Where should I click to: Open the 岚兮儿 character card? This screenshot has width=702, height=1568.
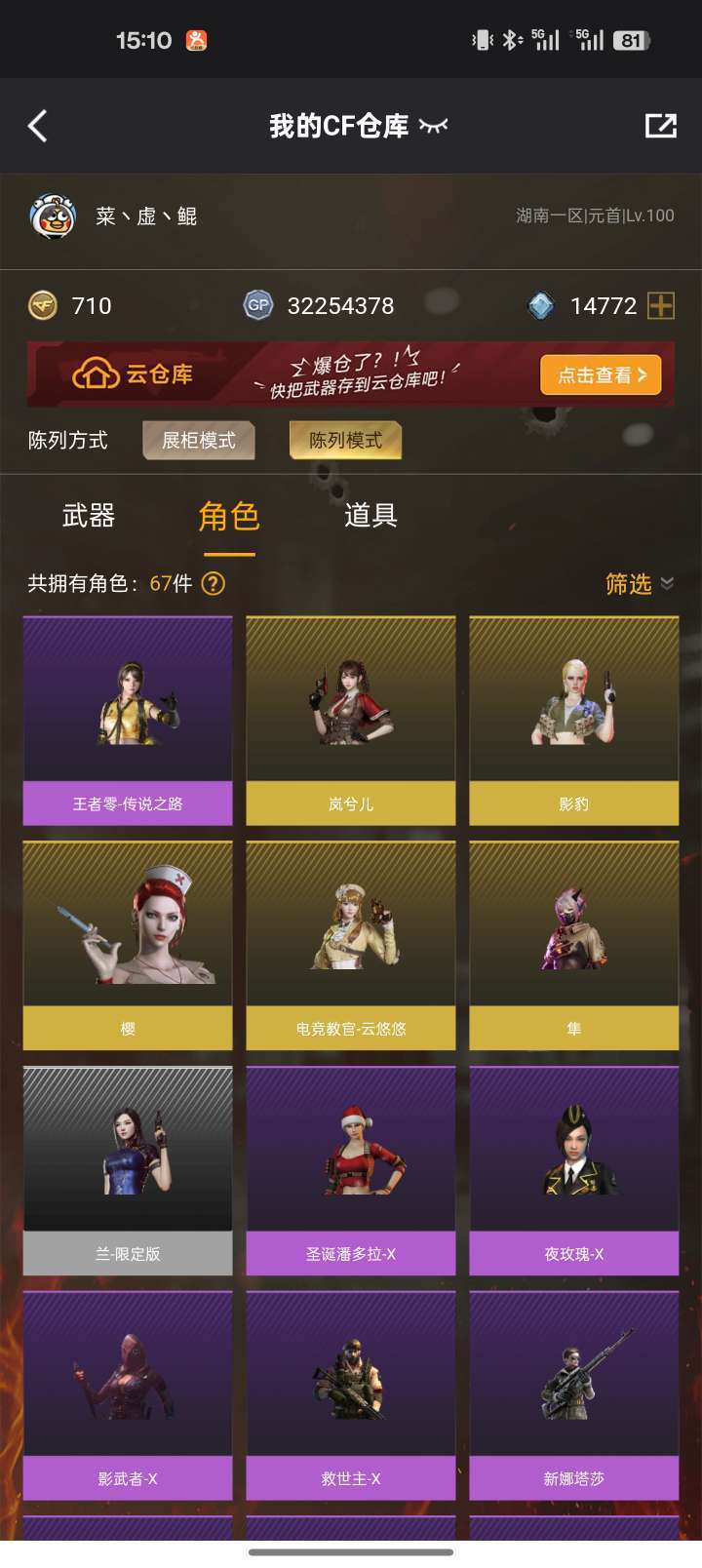pos(351,721)
